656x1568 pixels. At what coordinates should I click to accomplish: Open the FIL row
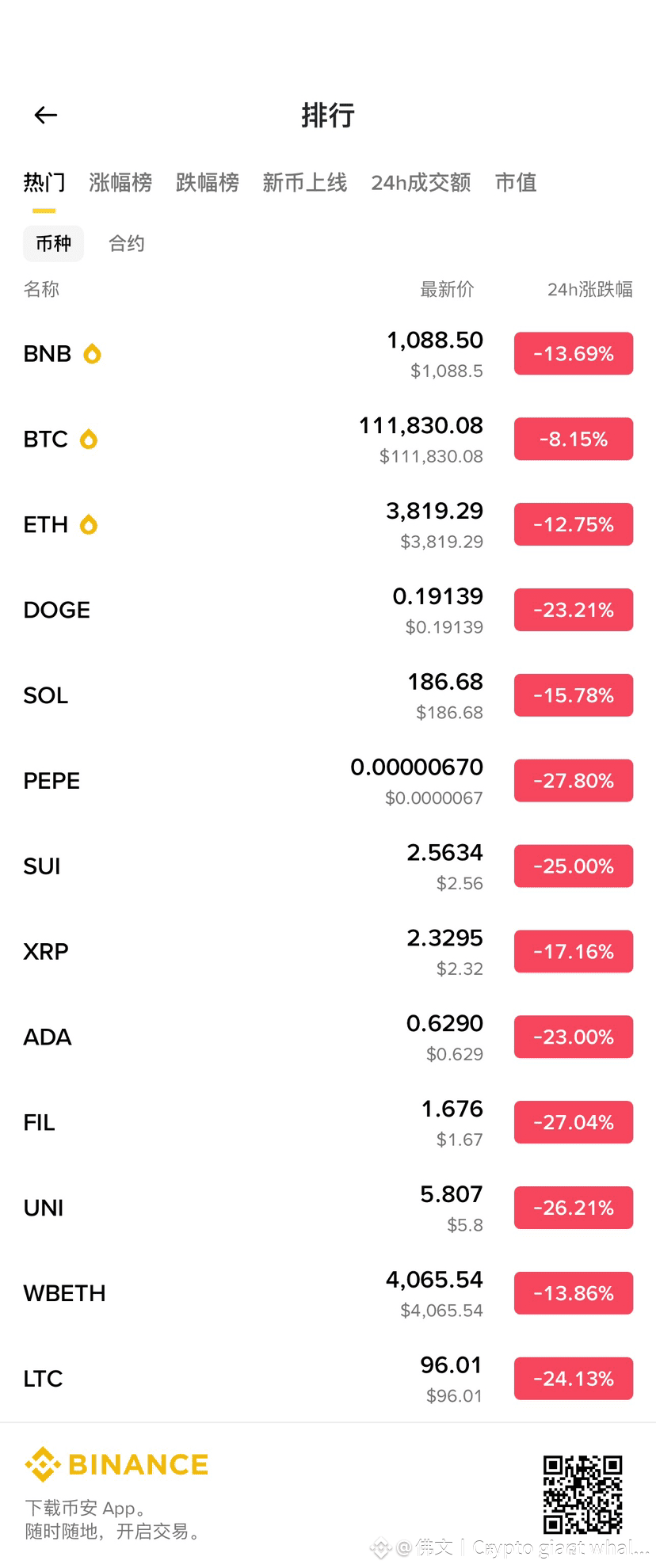click(x=40, y=1123)
